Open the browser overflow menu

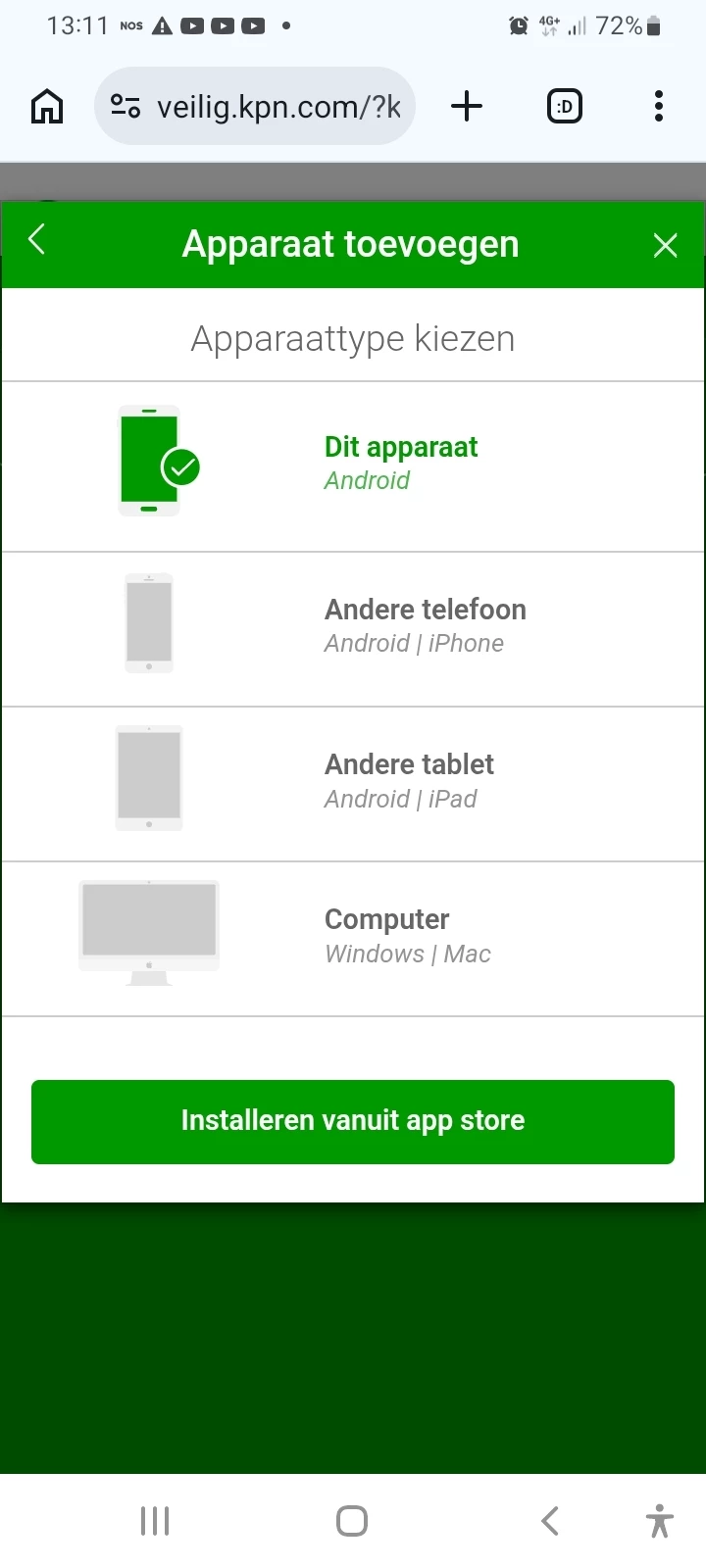tap(659, 106)
